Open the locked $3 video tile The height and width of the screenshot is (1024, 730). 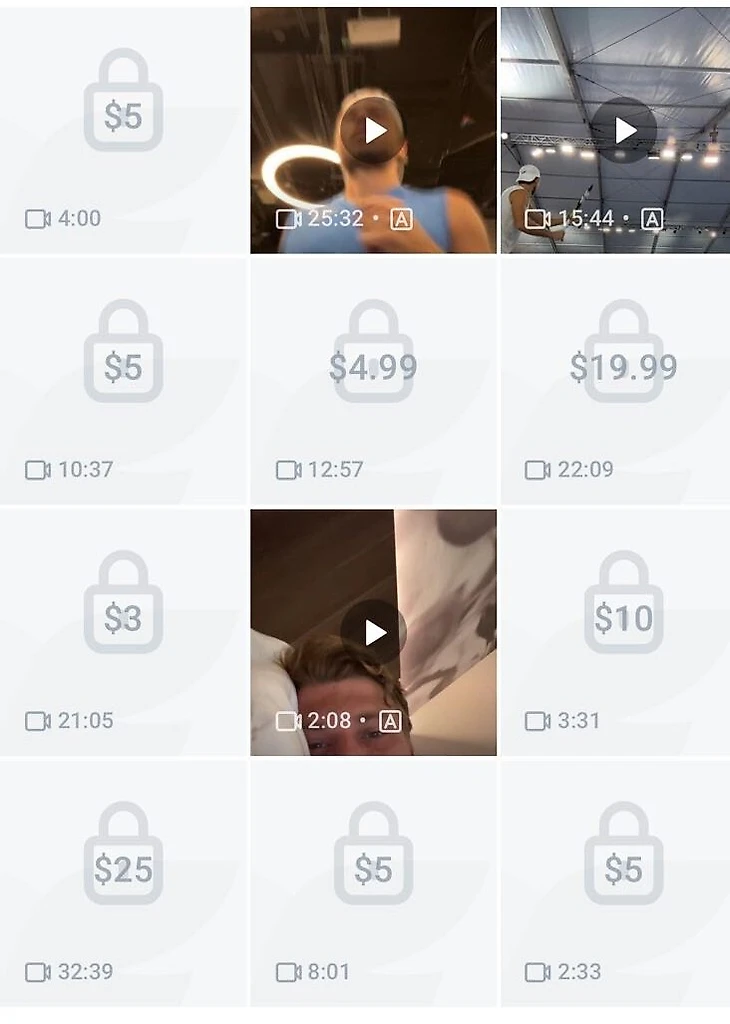(123, 619)
